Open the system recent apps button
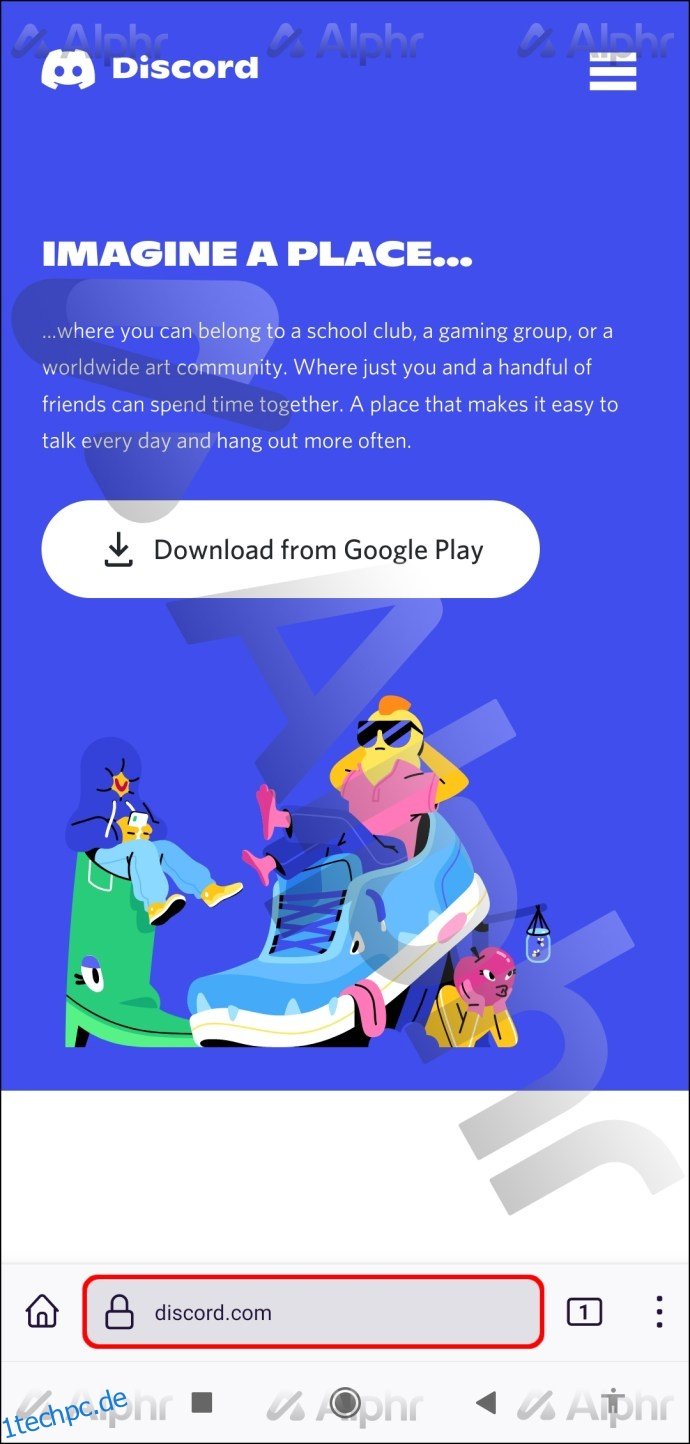The width and height of the screenshot is (690, 1444). point(203,1403)
